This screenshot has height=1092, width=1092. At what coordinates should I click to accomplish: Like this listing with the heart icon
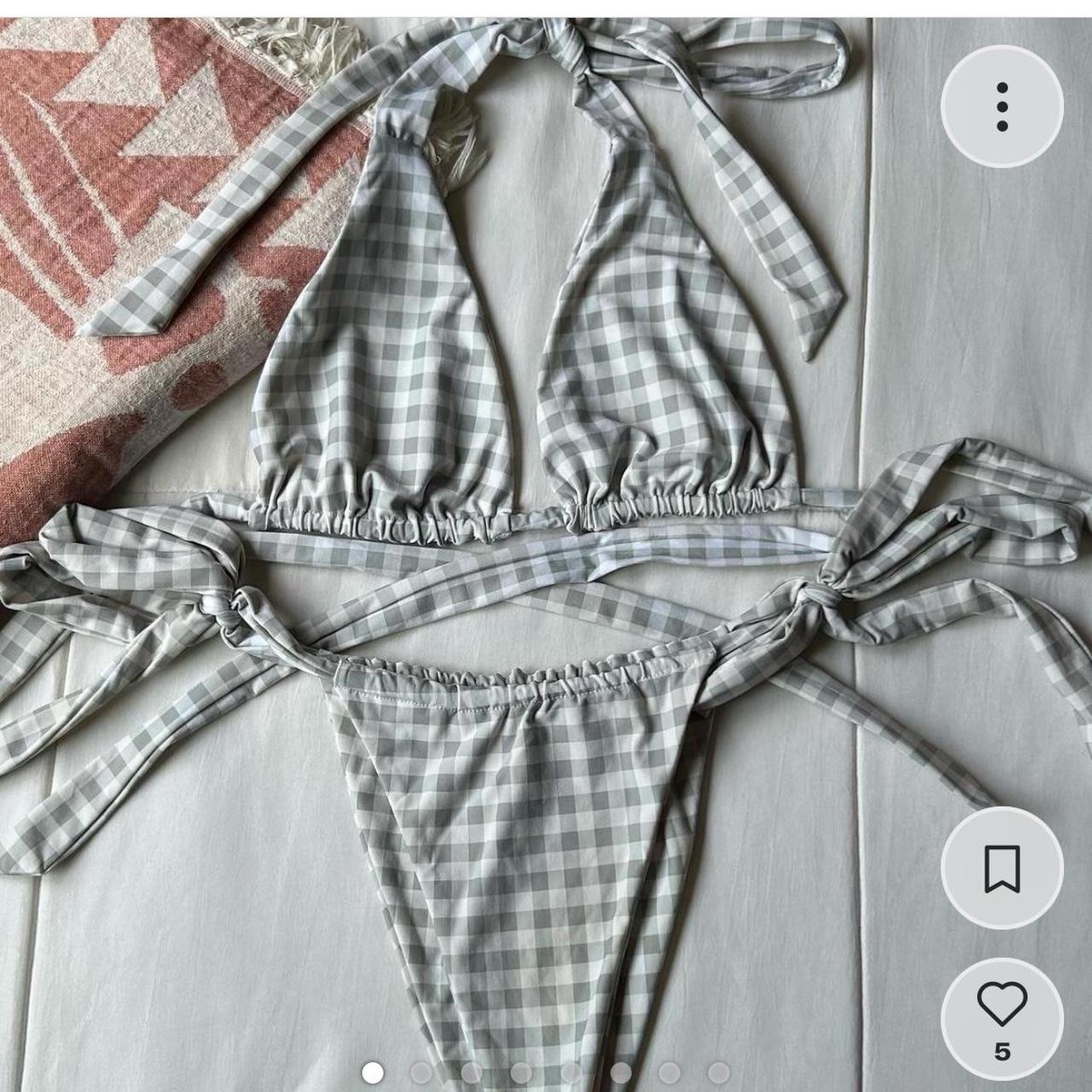pyautogui.click(x=1002, y=1007)
